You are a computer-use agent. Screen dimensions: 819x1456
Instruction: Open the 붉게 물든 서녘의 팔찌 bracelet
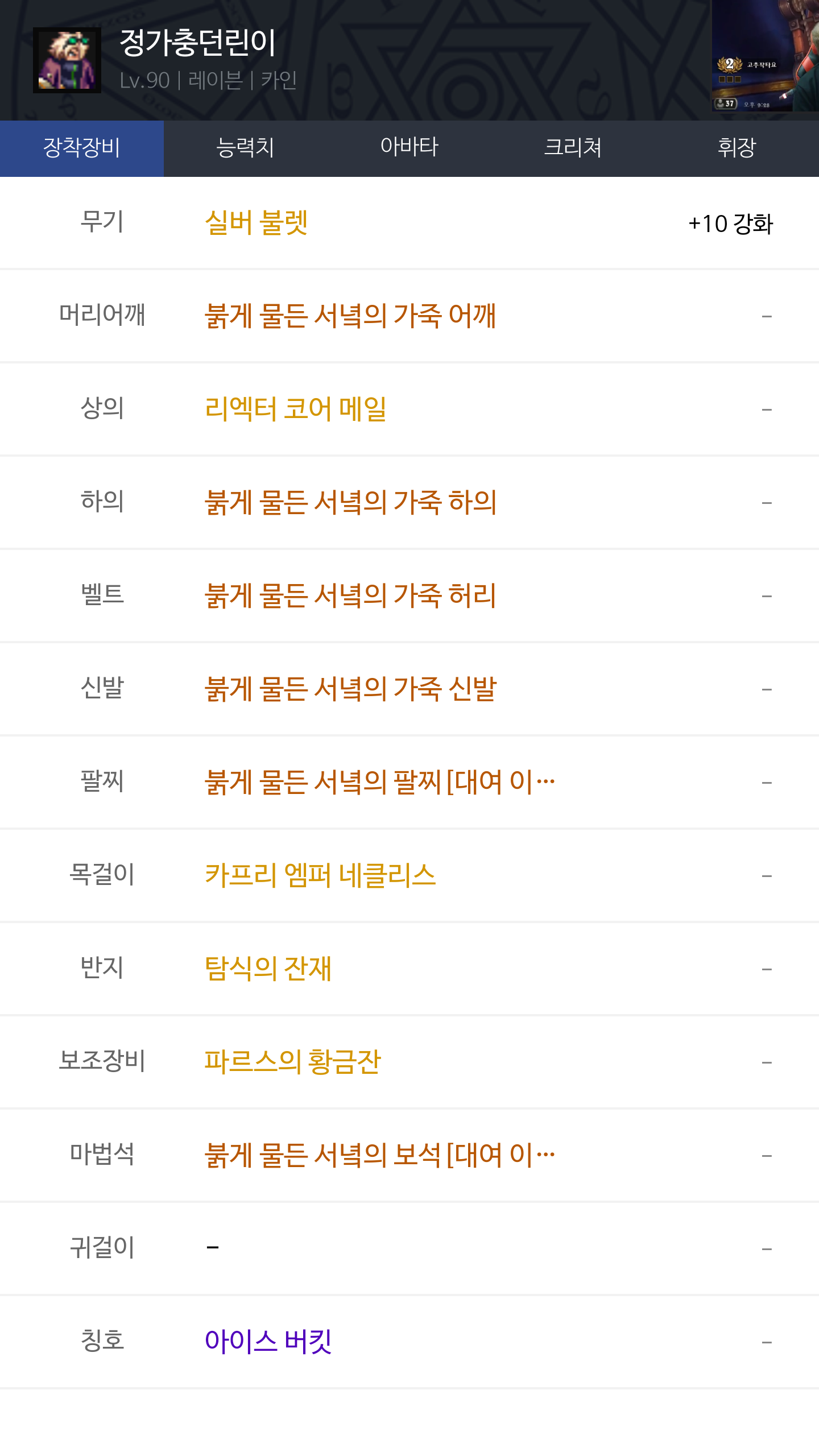379,783
